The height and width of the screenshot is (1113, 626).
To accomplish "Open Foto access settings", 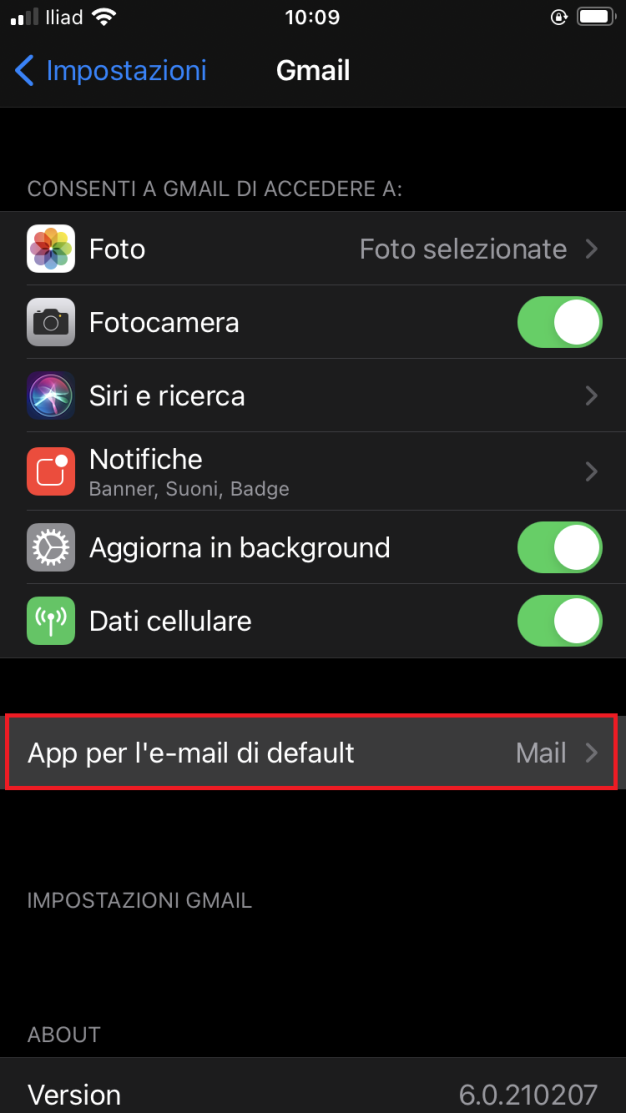I will tap(313, 248).
